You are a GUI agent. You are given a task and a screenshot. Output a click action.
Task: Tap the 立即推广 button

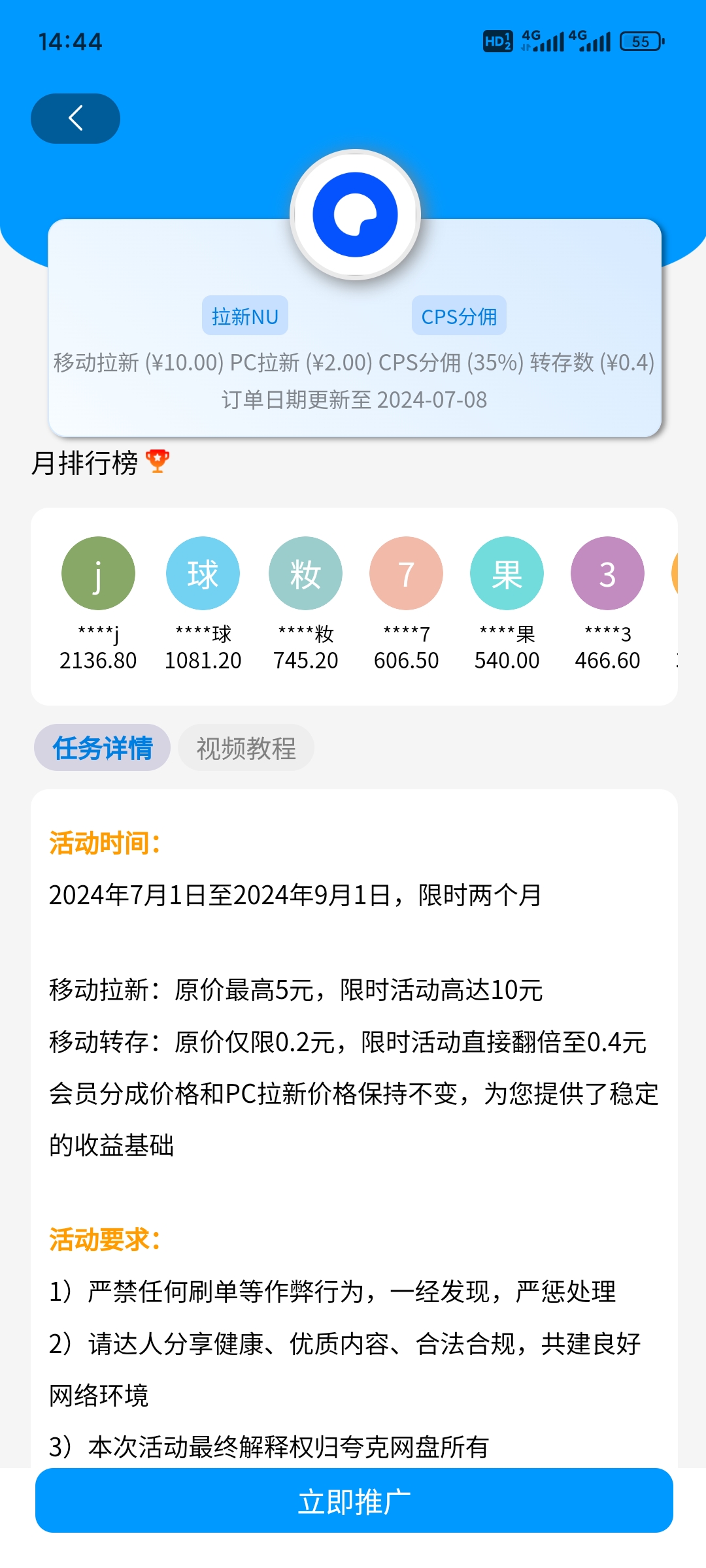(x=354, y=1501)
